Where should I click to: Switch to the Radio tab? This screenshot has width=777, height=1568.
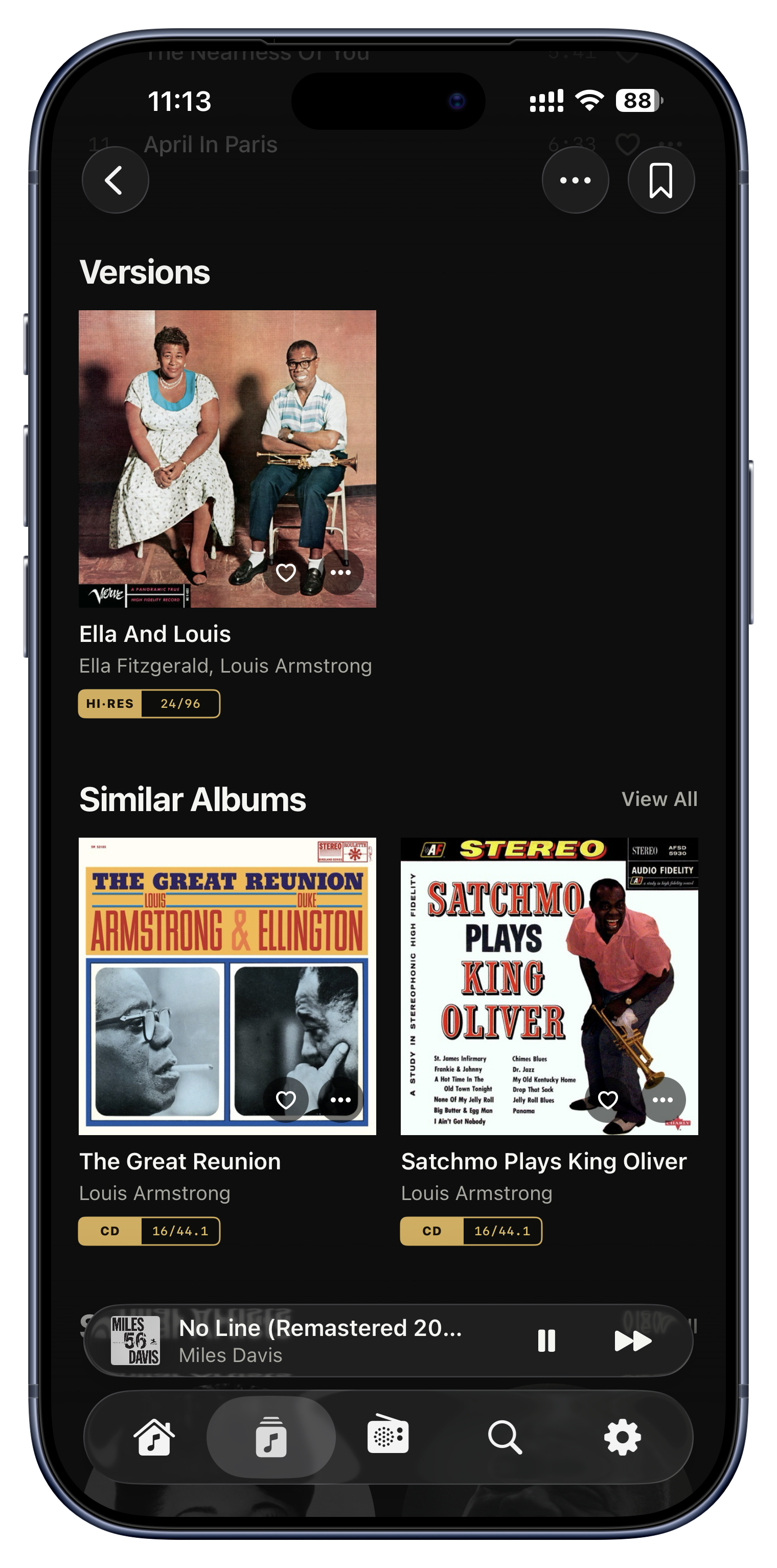point(388,1437)
